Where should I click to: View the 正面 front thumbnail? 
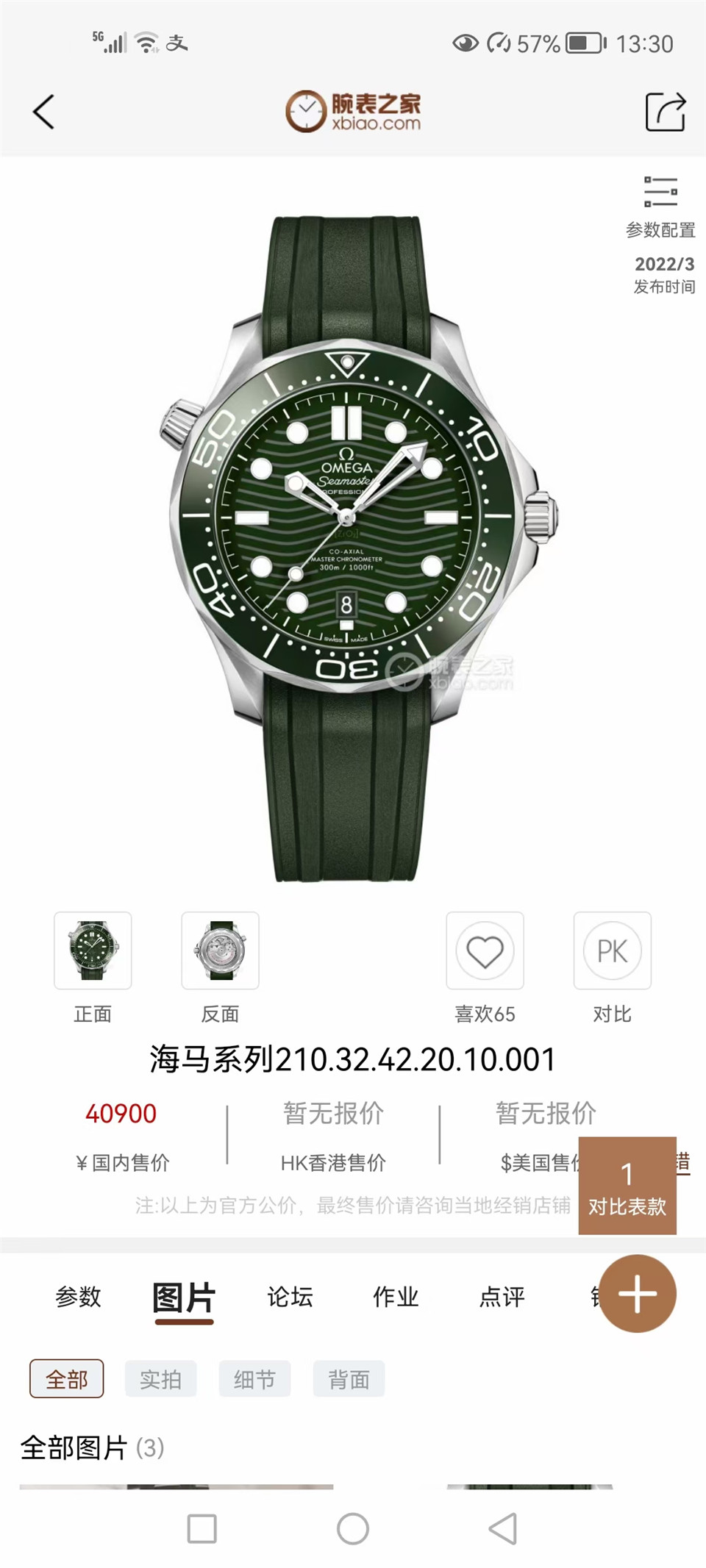click(x=93, y=951)
